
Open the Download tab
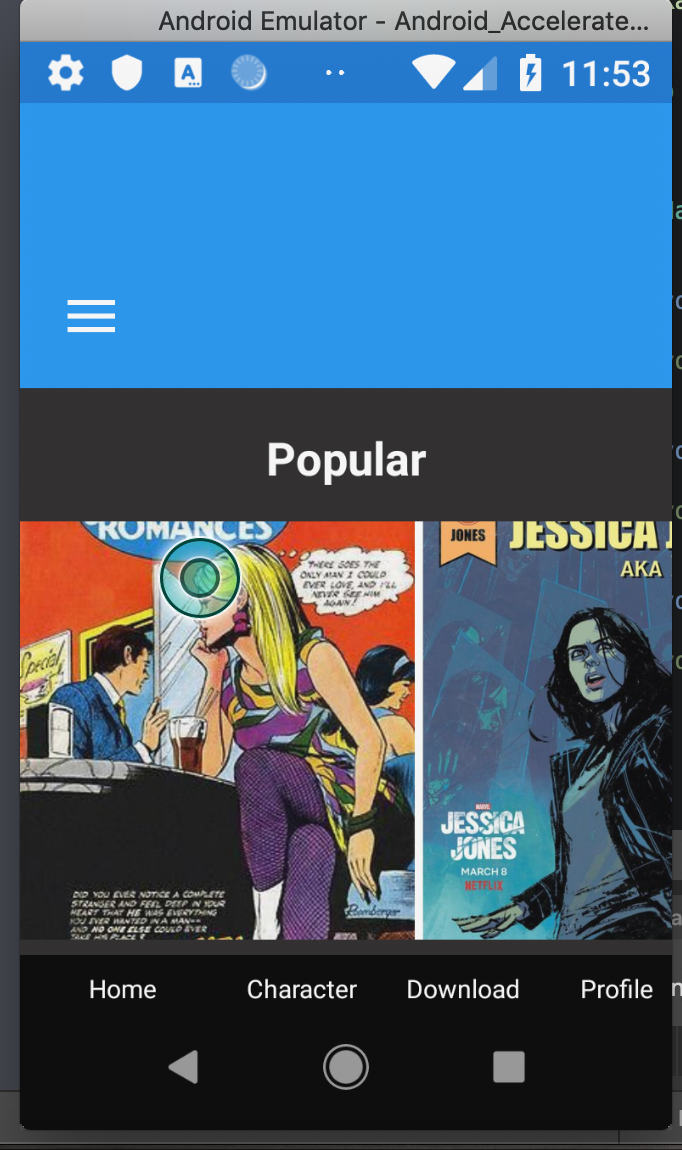coord(463,989)
